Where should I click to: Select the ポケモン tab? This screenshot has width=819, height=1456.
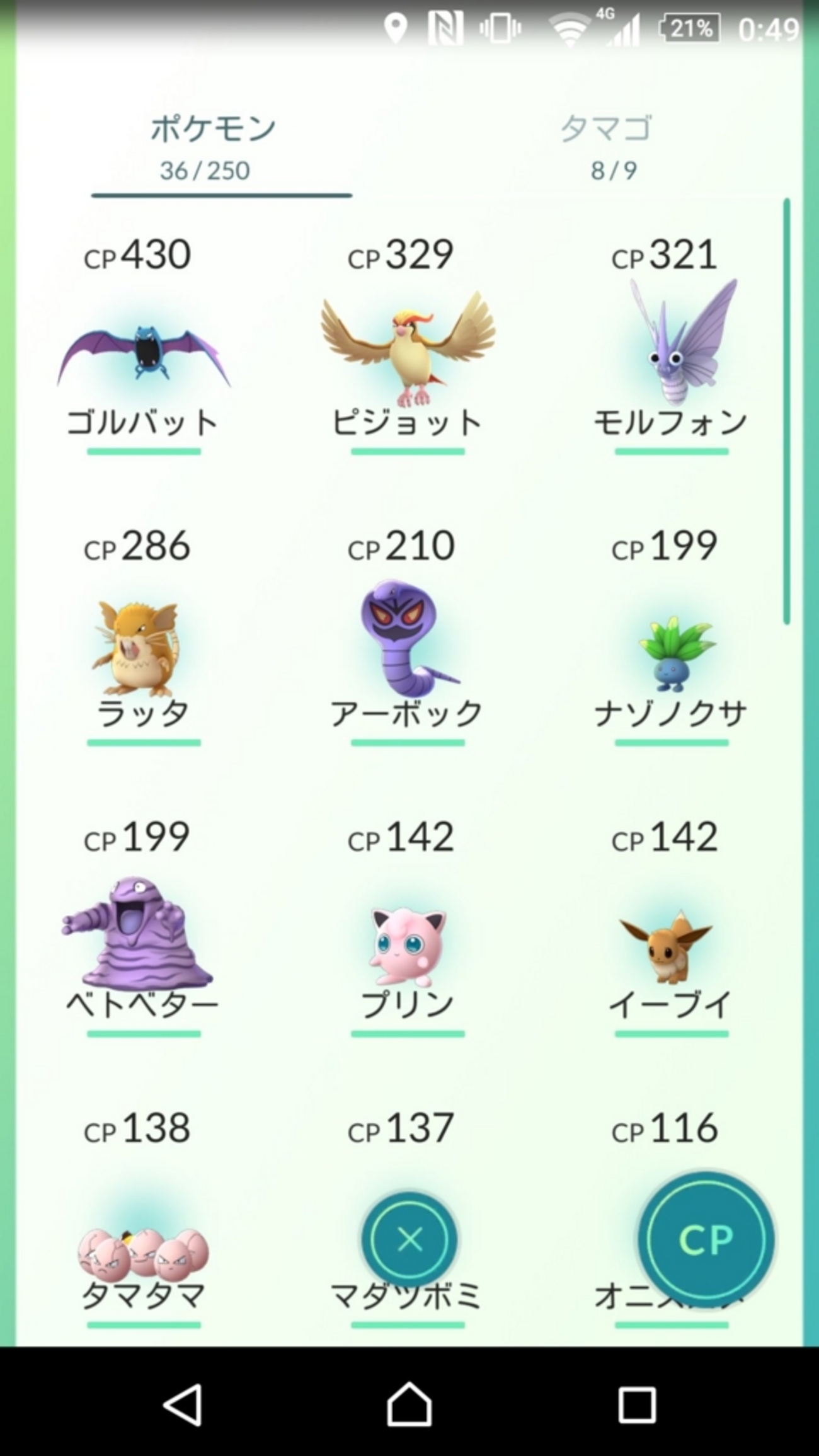(x=212, y=145)
